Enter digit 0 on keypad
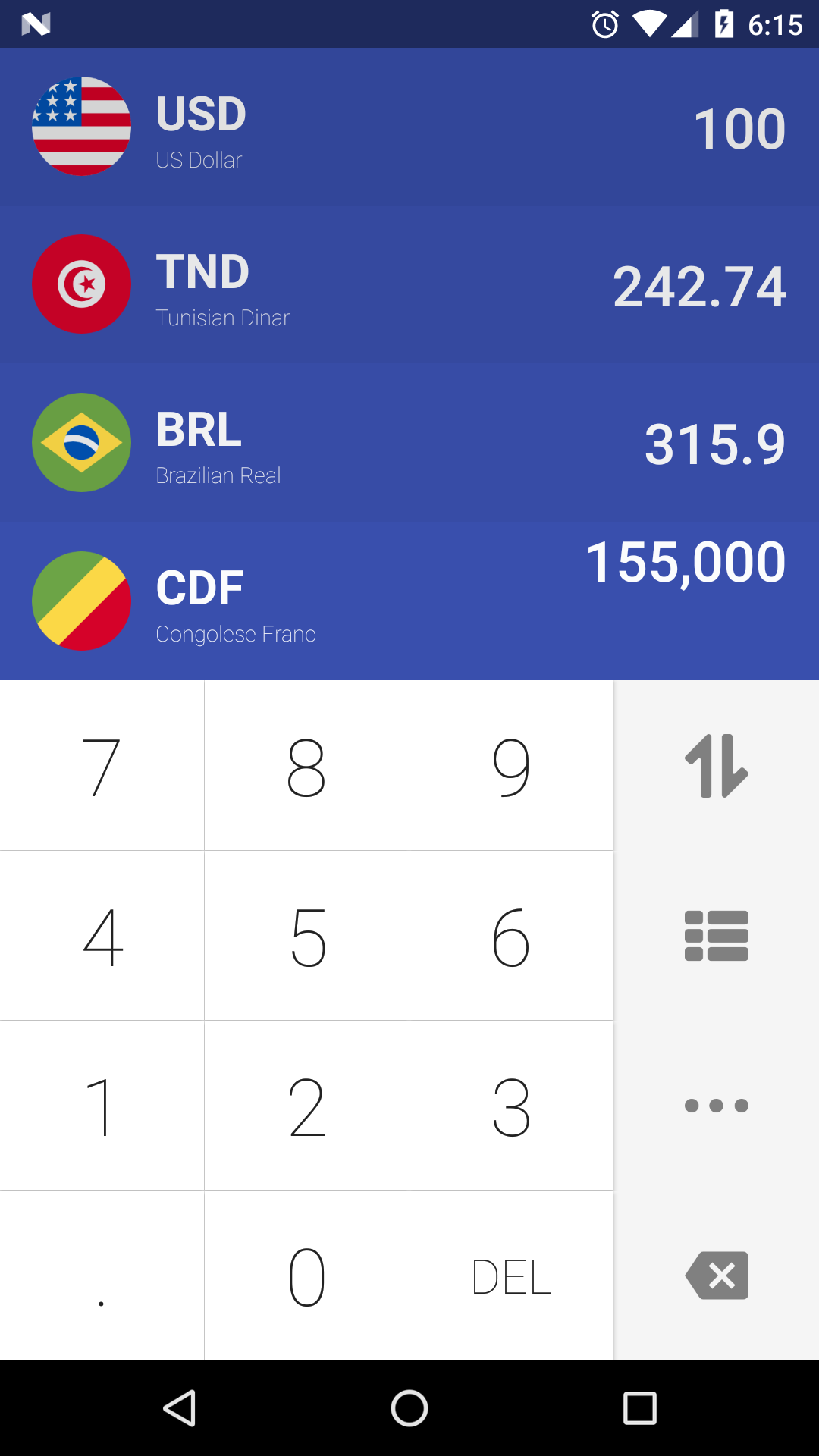Image resolution: width=819 pixels, height=1456 pixels. coord(306,1276)
